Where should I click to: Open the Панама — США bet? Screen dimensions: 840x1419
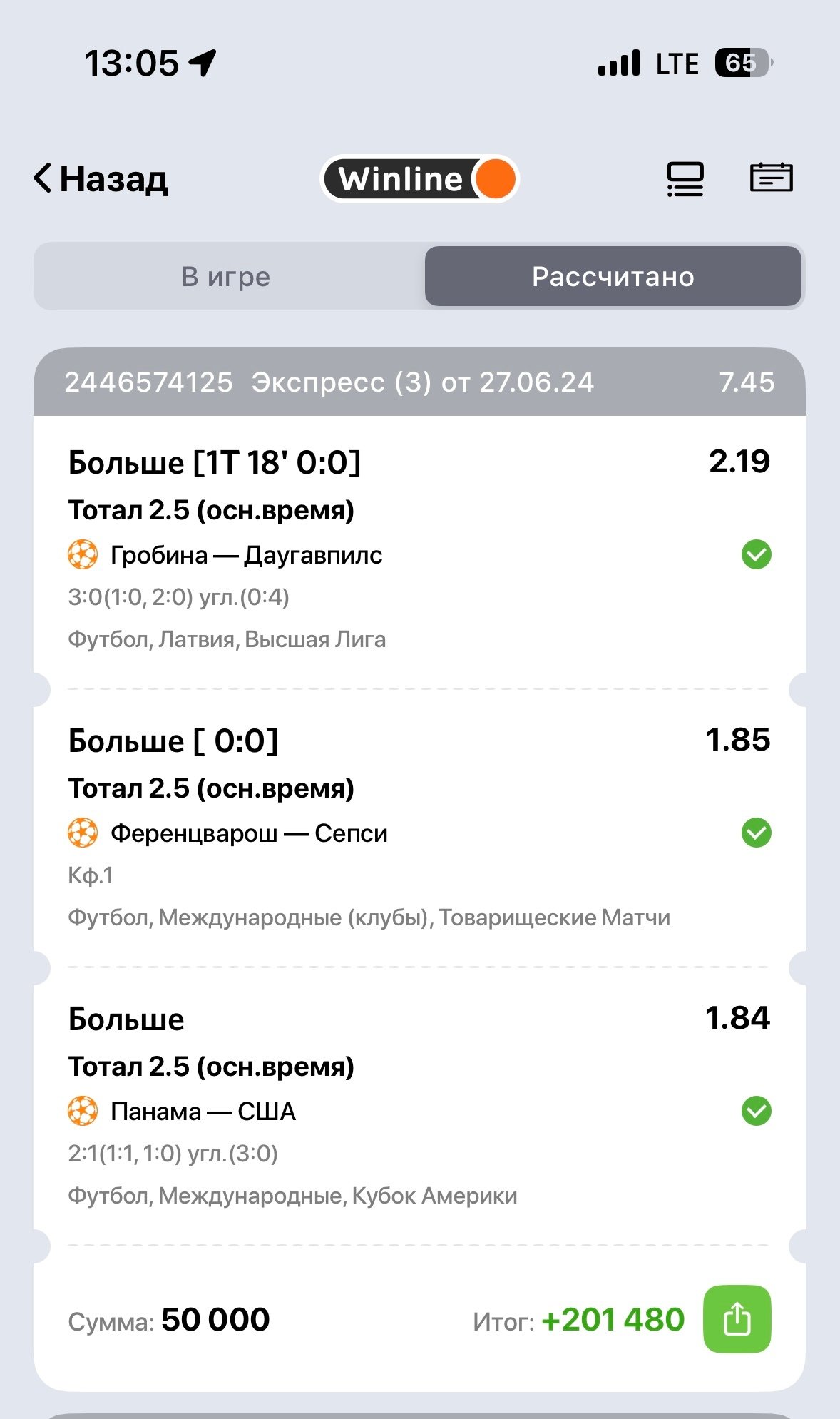(x=203, y=1112)
